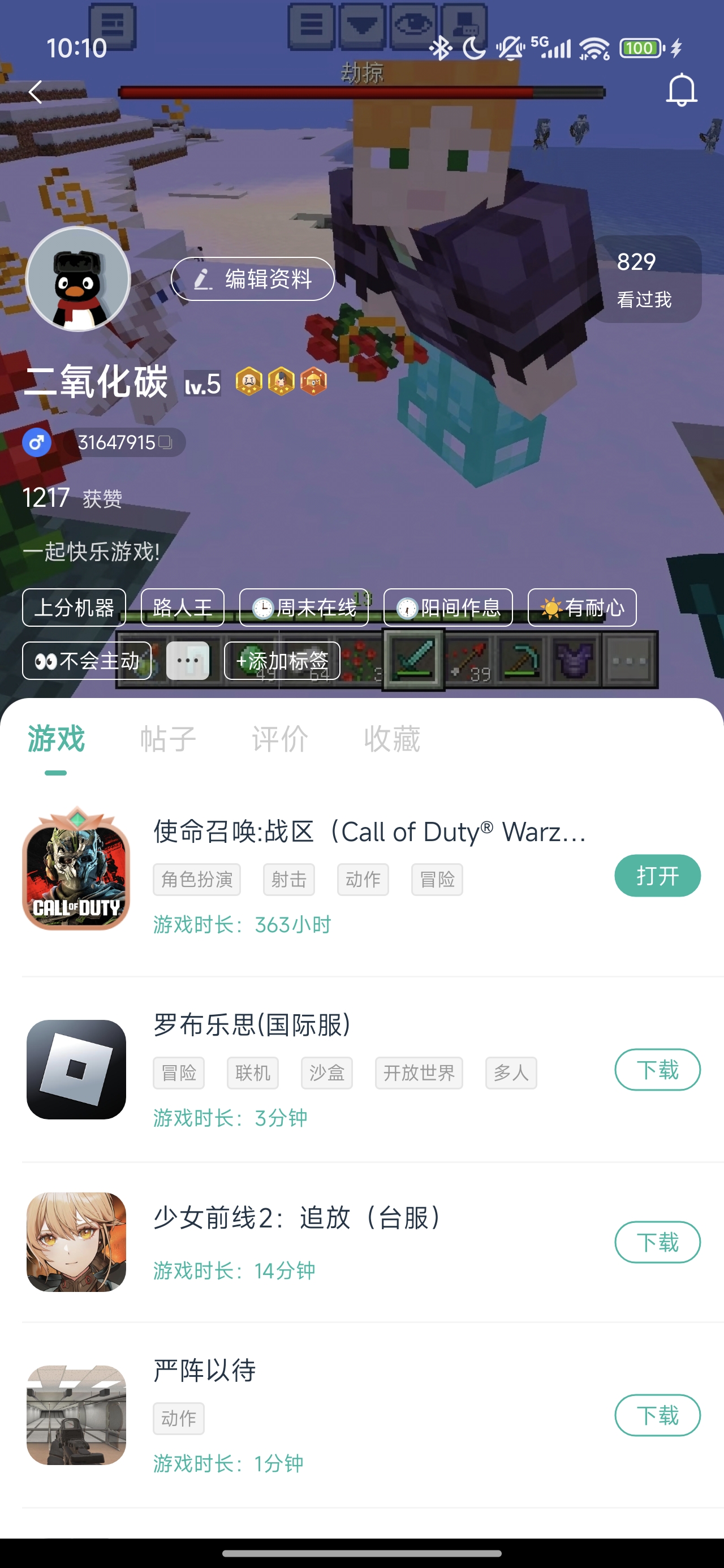Open the profile avatar picture
Viewport: 724px width, 1568px height.
pyautogui.click(x=78, y=279)
